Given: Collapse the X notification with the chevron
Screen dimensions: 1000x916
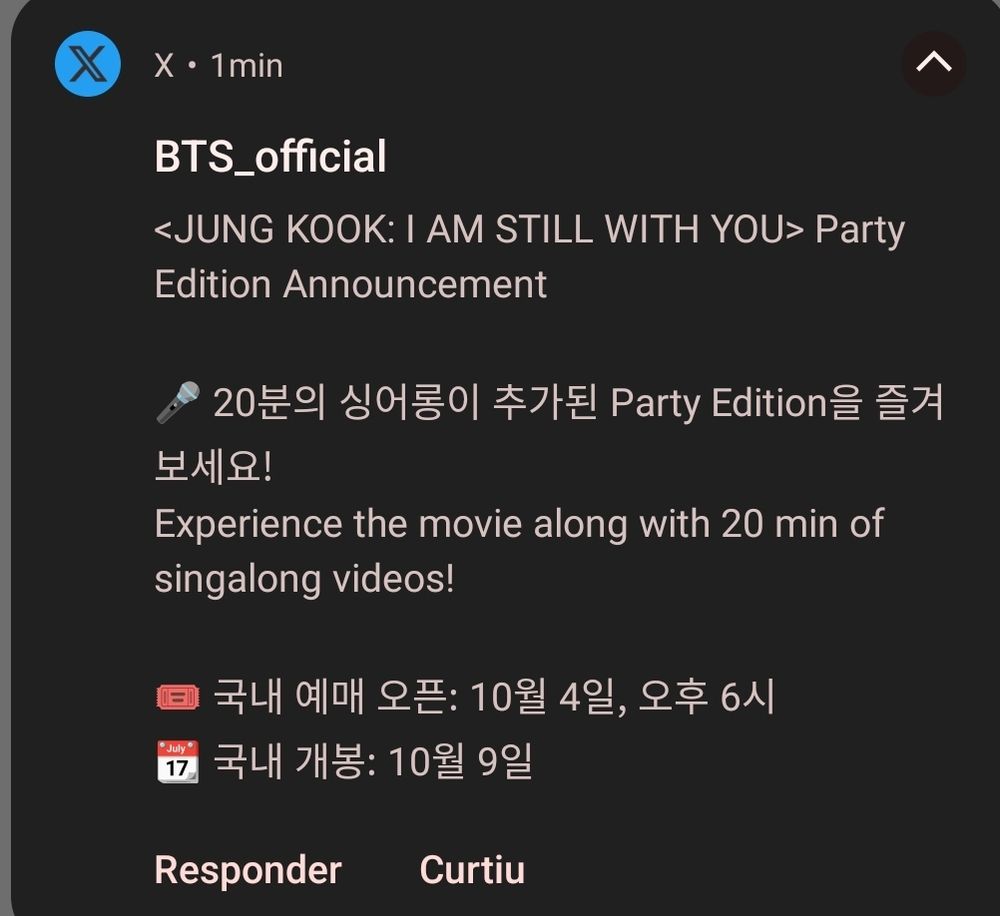Looking at the screenshot, I should coord(934,63).
